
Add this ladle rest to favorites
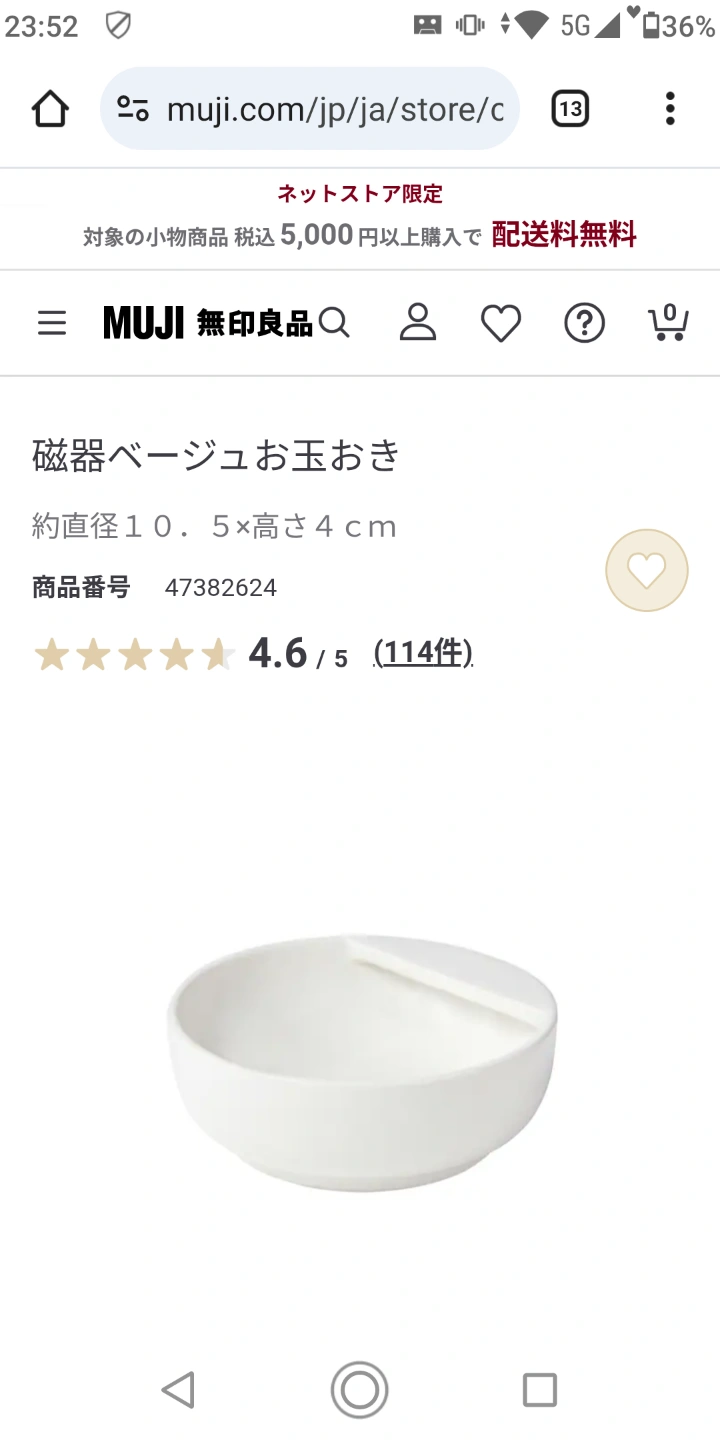tap(647, 570)
